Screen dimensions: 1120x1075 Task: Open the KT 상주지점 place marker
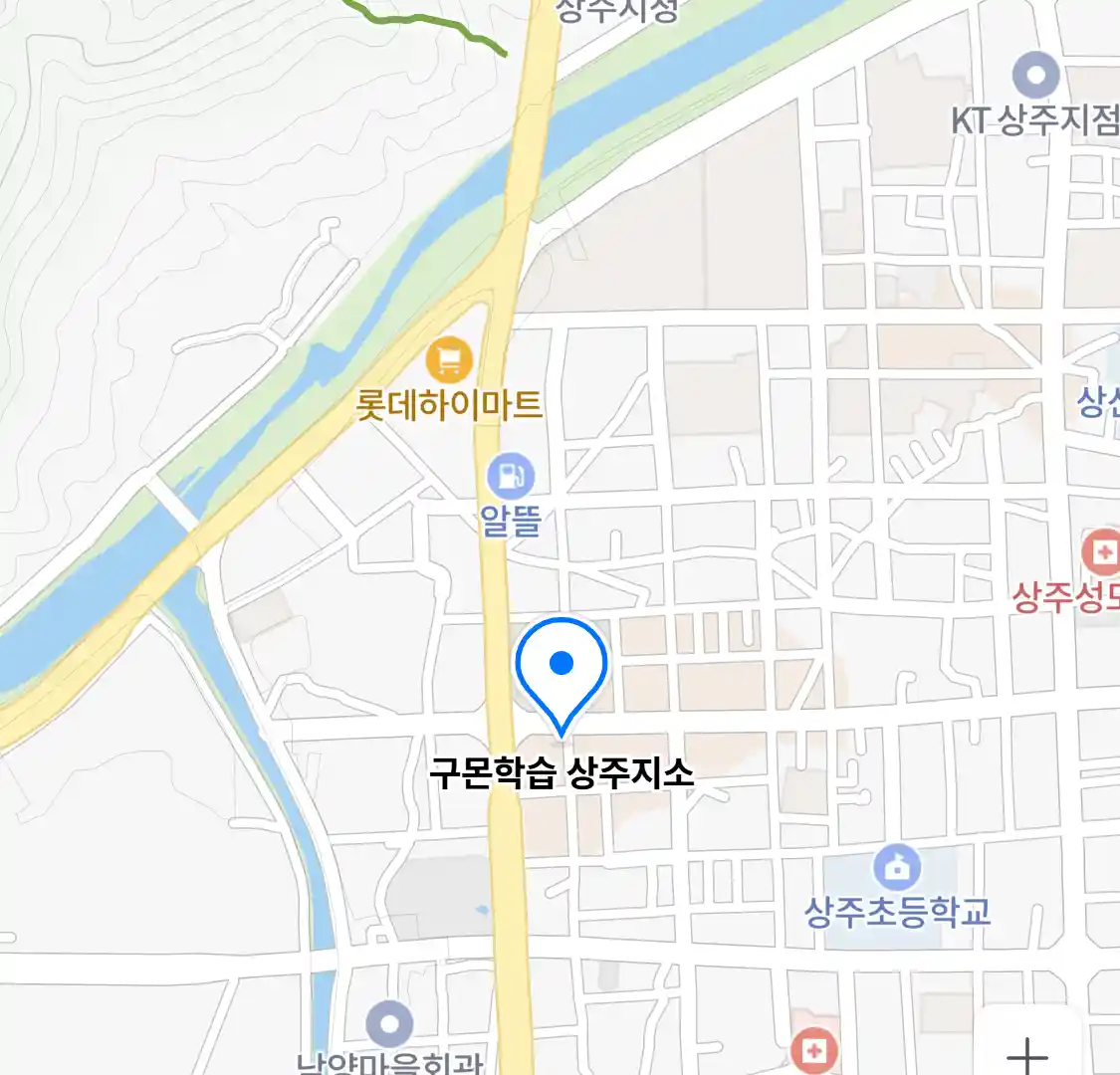click(1035, 75)
